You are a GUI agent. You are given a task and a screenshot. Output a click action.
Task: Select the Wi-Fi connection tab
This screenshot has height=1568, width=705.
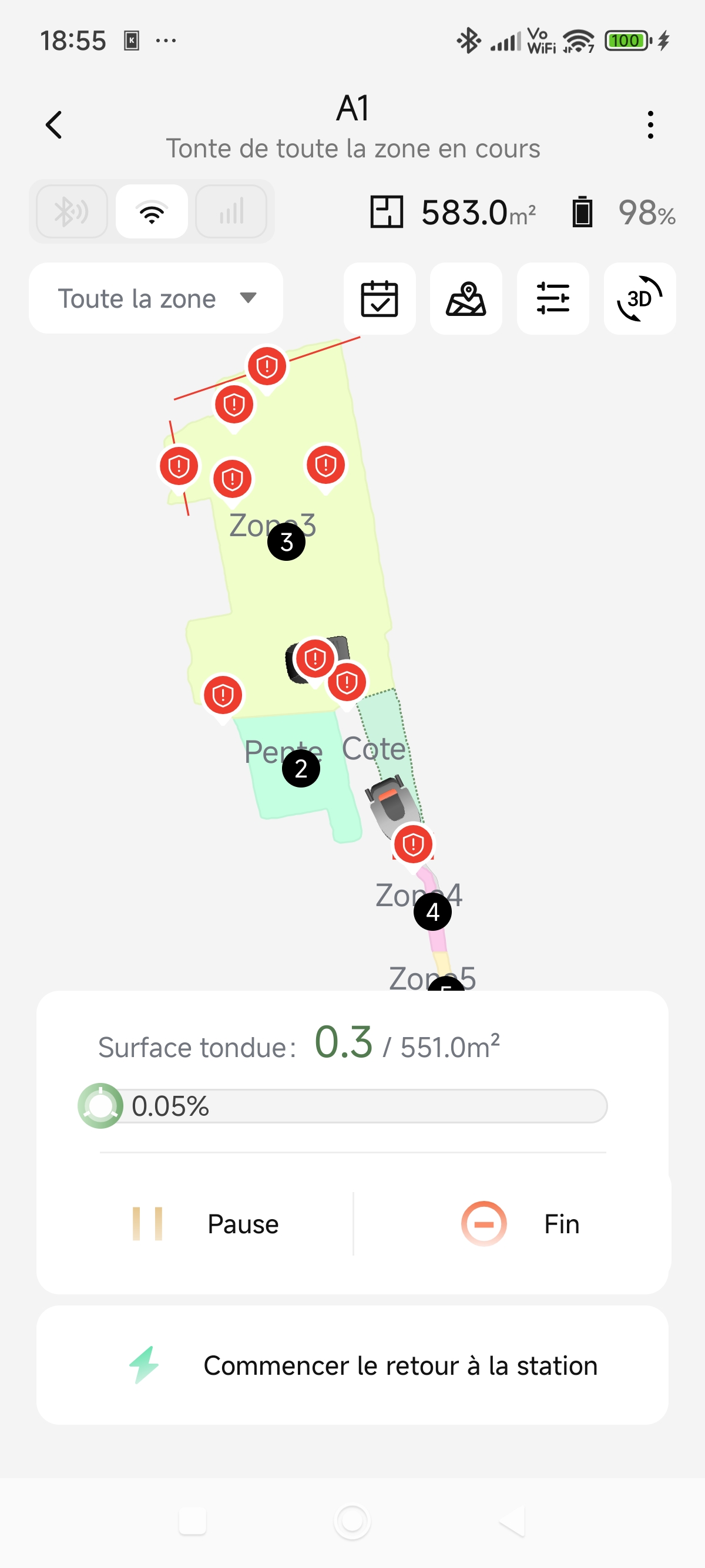[152, 212]
